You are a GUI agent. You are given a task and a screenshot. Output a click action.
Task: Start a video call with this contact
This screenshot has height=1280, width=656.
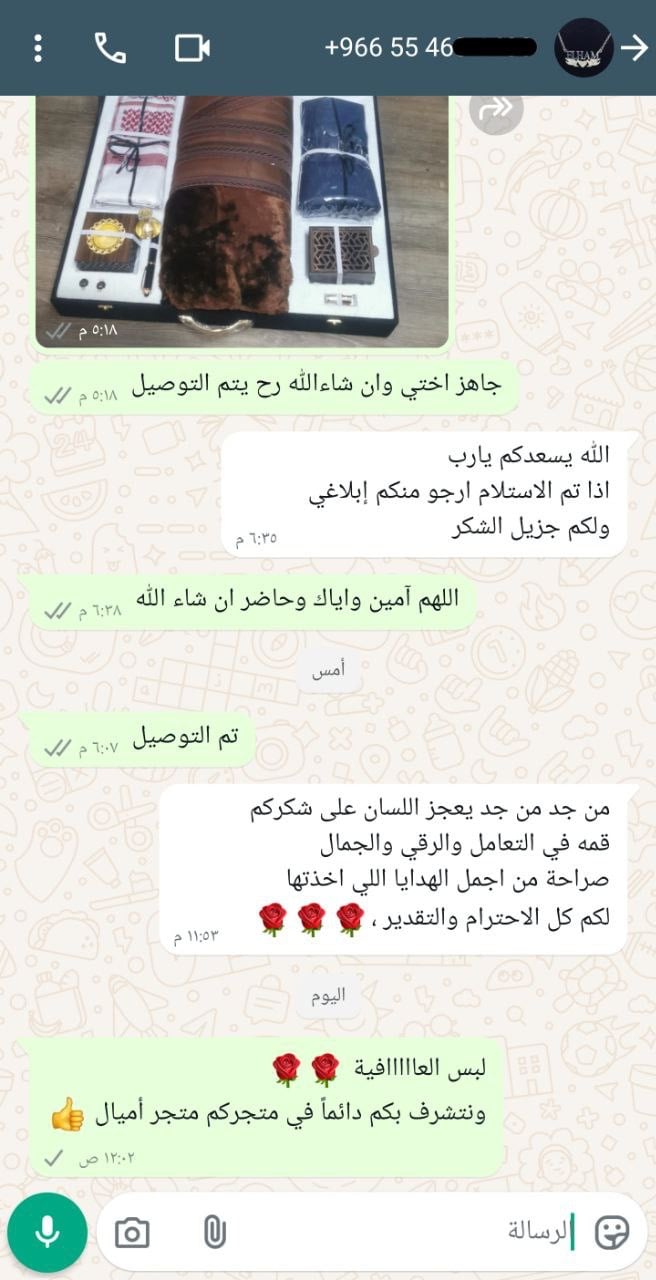192,48
